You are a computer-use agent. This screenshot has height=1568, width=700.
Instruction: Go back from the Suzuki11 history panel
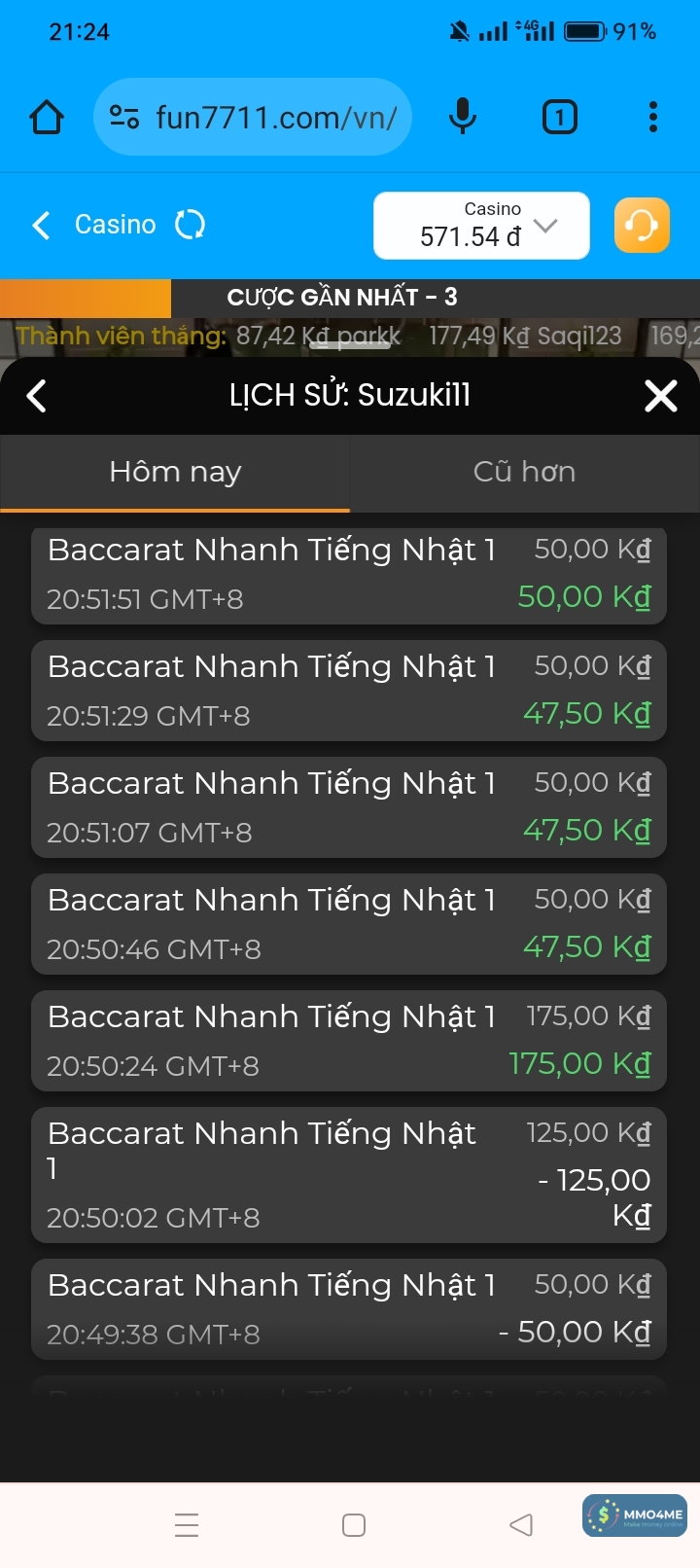tap(37, 396)
